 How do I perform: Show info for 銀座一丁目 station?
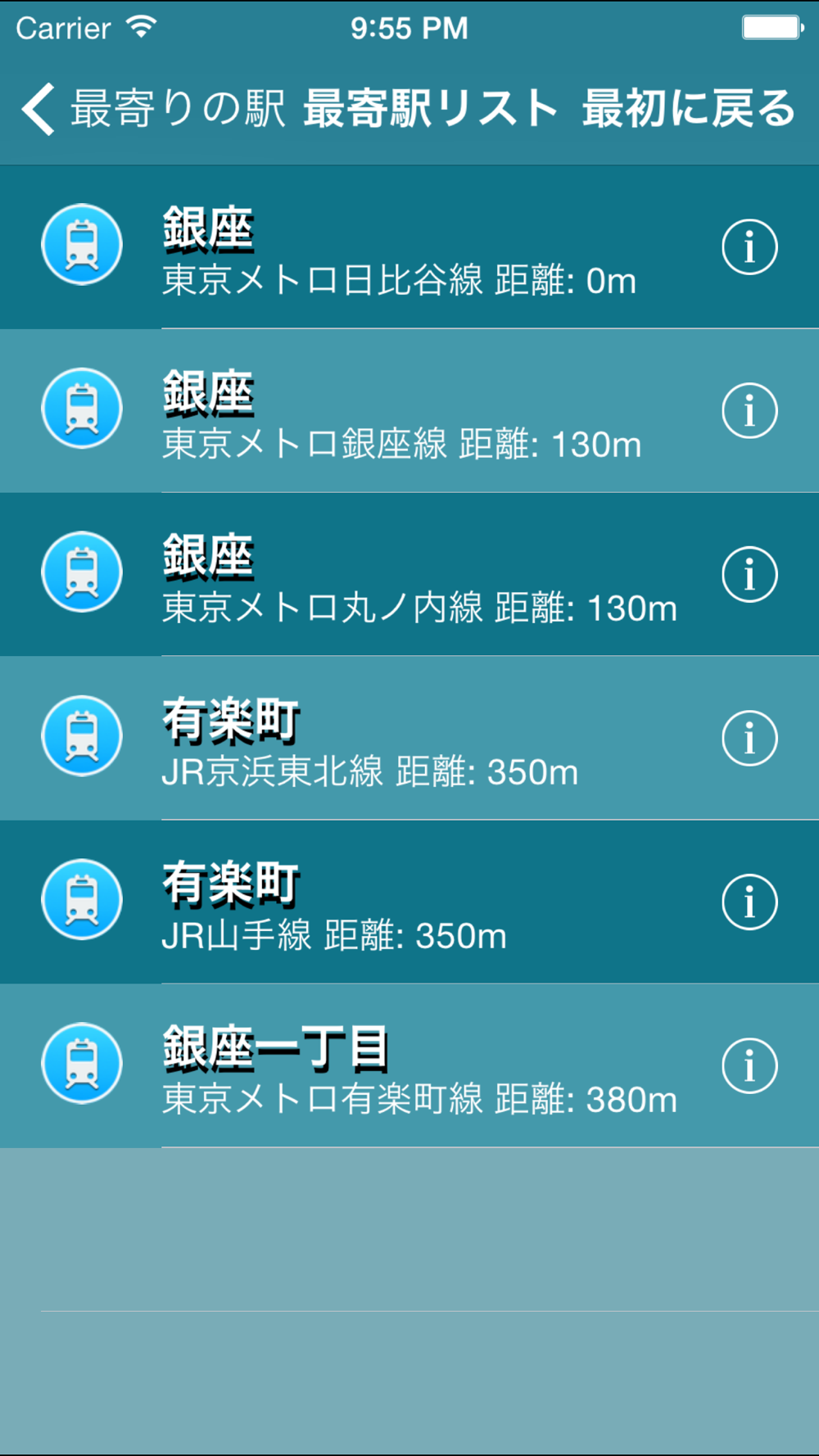pos(749,1065)
